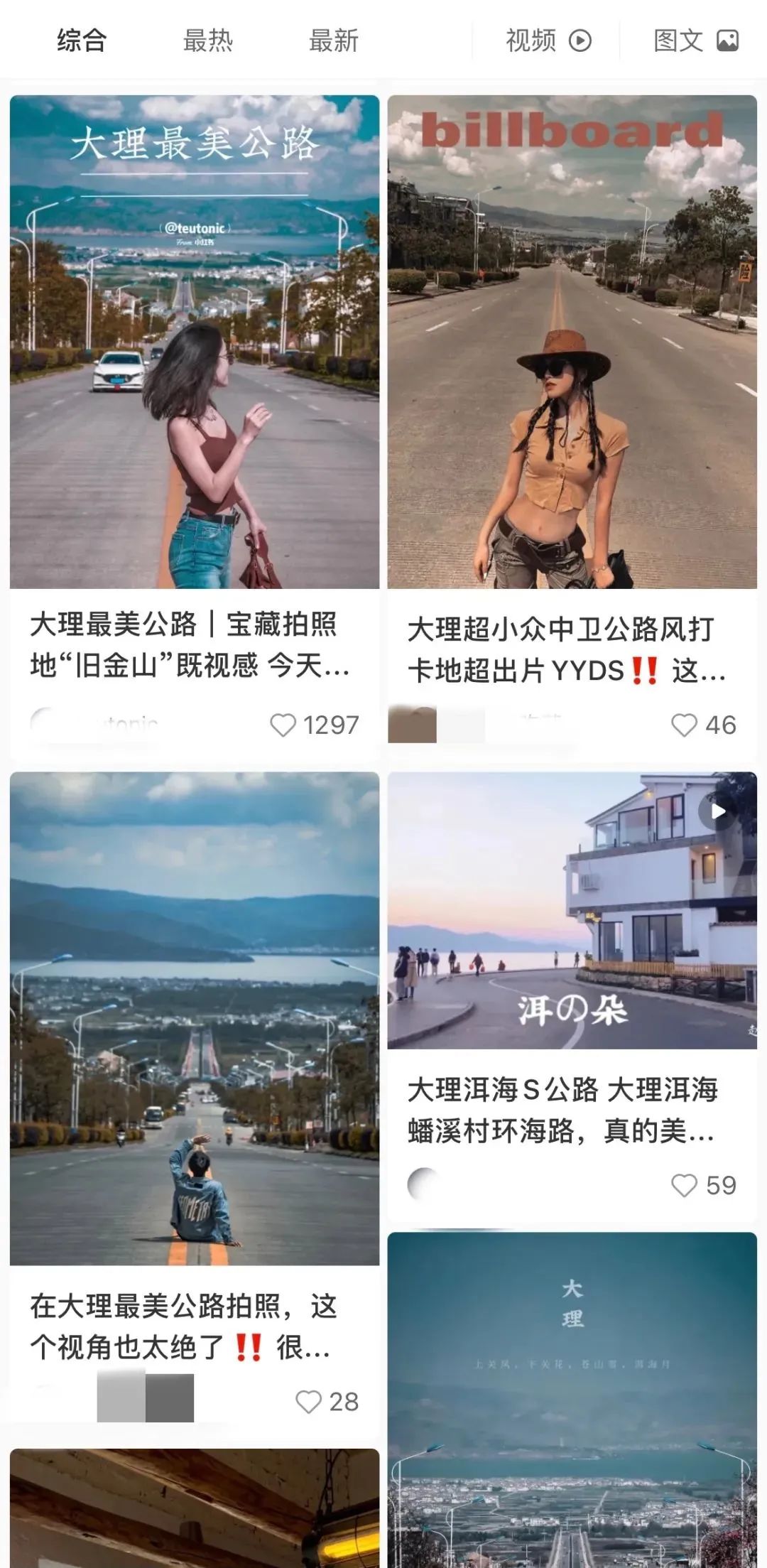Select the 最新 sorting tab
The height and width of the screenshot is (1568, 767).
[x=334, y=40]
